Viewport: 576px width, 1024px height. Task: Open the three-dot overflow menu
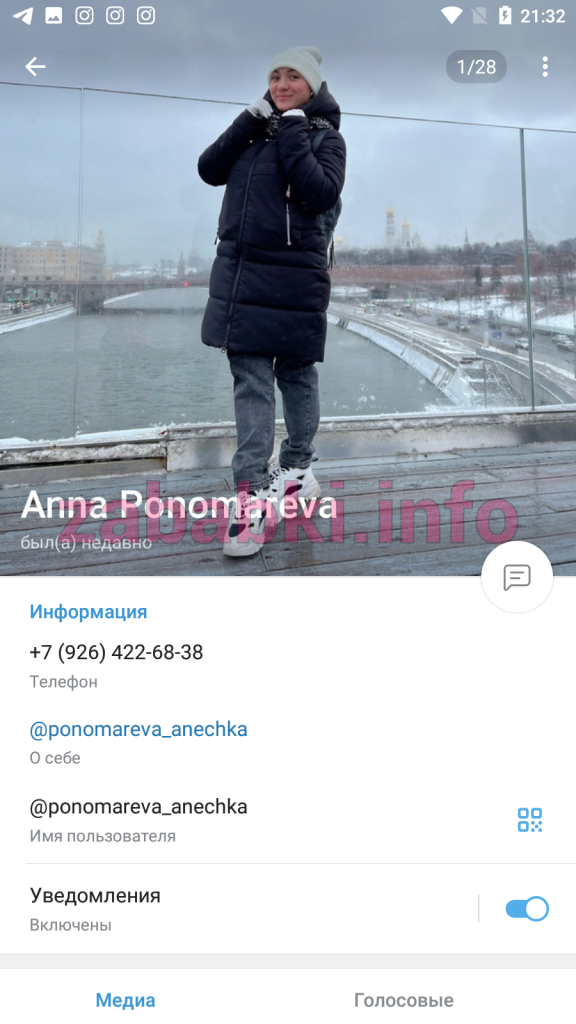click(545, 67)
